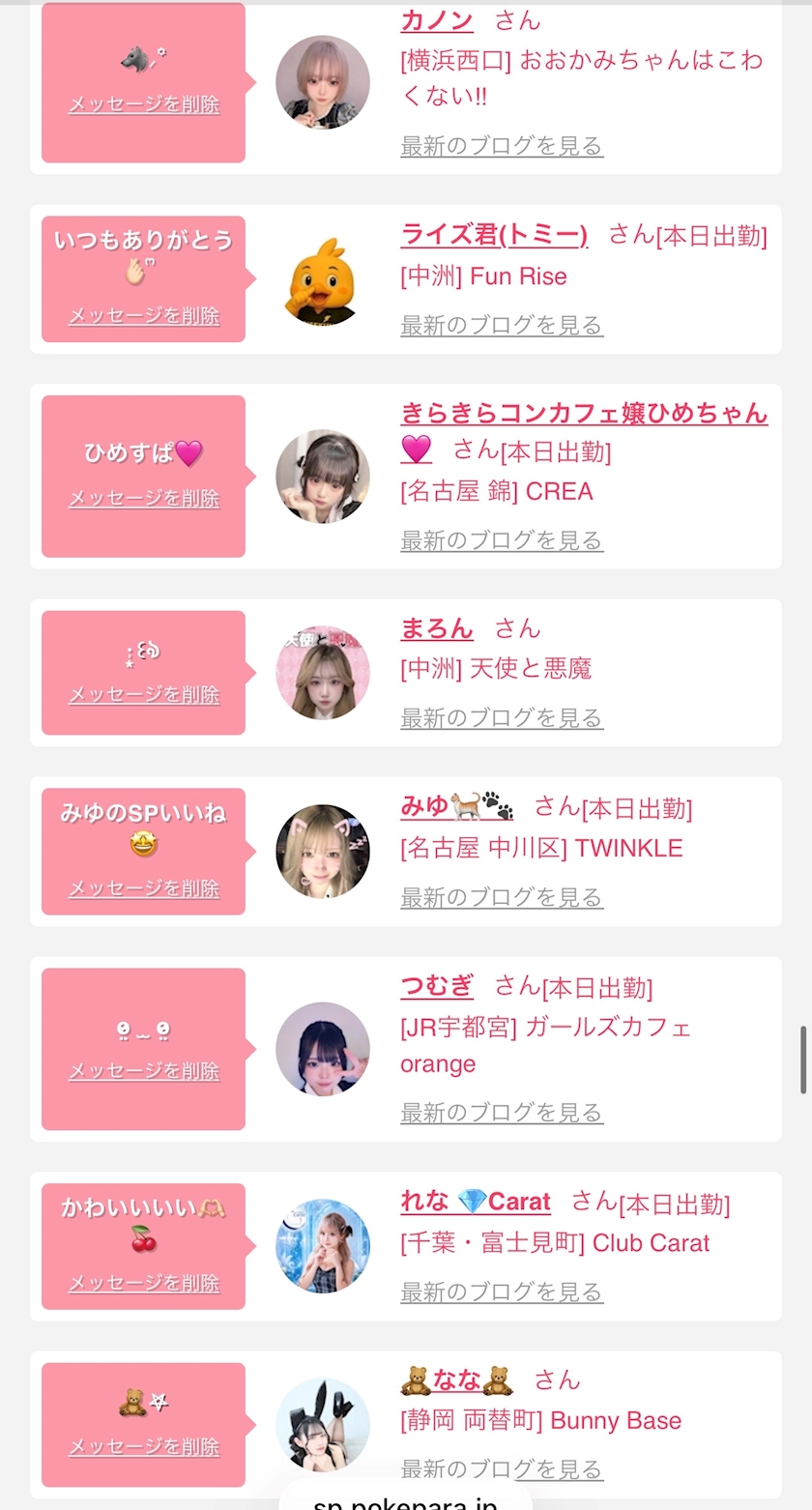This screenshot has width=812, height=1510.
Task: Delete the みゆのSPいいね message
Action: [144, 888]
